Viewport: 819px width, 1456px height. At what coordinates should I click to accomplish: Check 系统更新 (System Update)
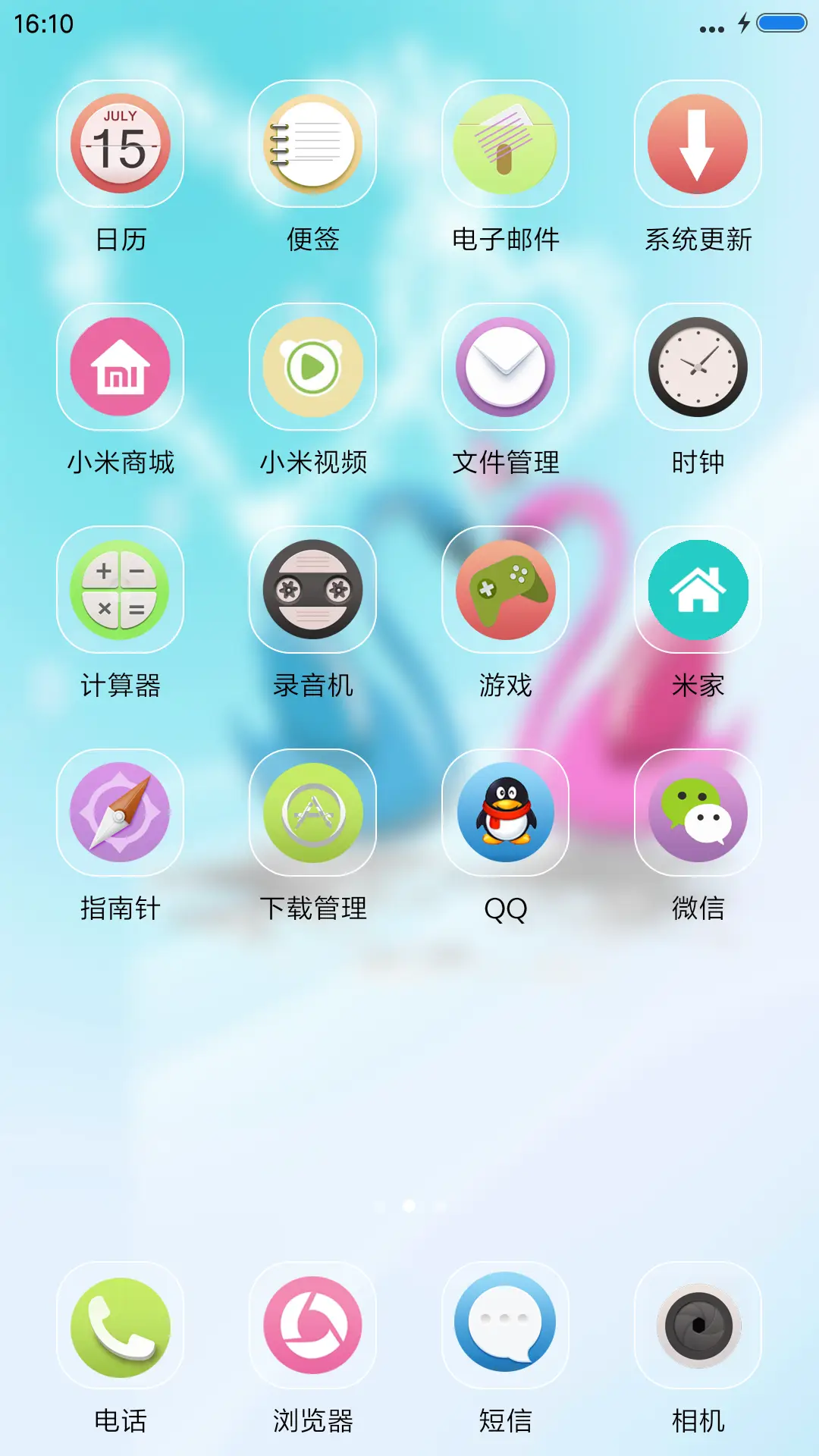[698, 146]
